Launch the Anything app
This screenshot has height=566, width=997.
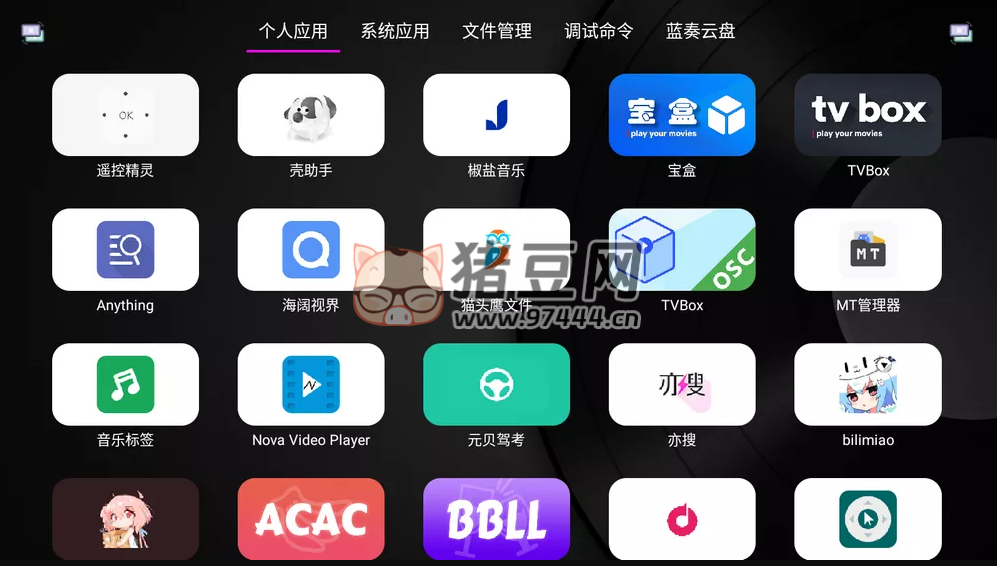click(x=125, y=250)
